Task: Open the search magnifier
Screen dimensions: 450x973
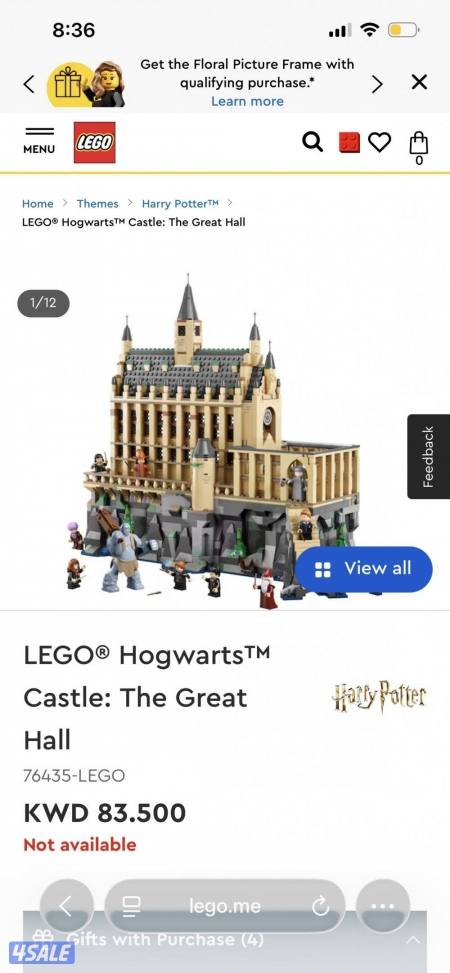Action: click(x=312, y=142)
